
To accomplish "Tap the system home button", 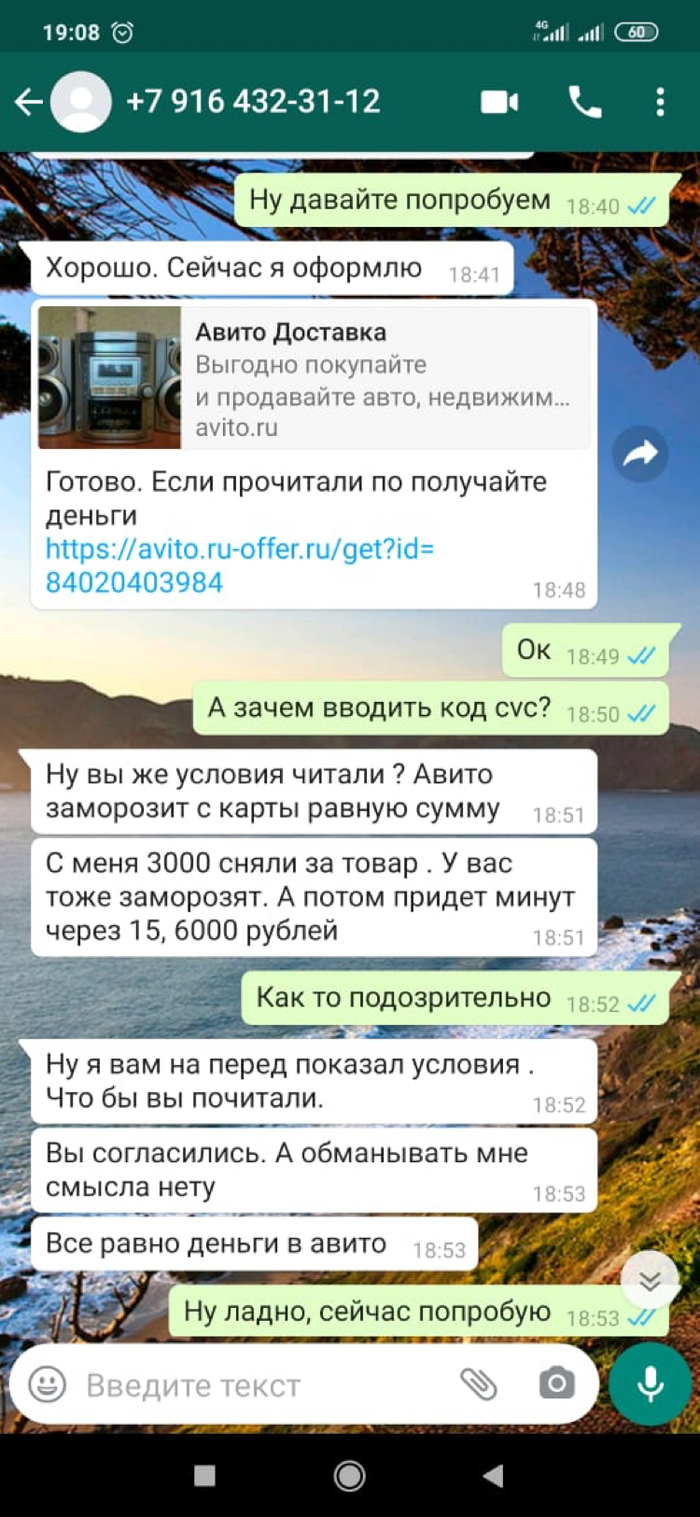I will [349, 1475].
